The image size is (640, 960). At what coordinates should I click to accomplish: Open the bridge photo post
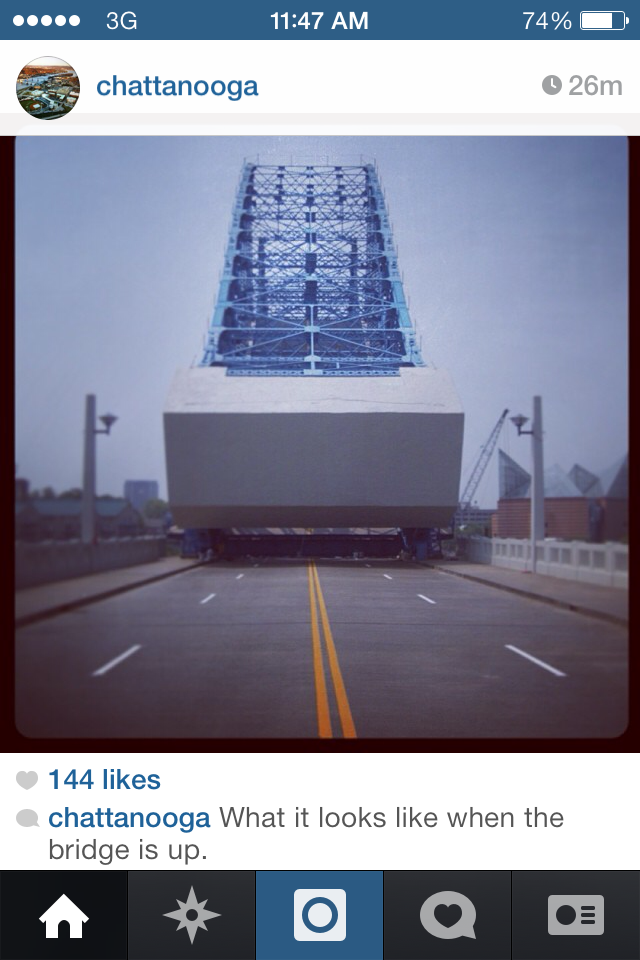[x=320, y=438]
